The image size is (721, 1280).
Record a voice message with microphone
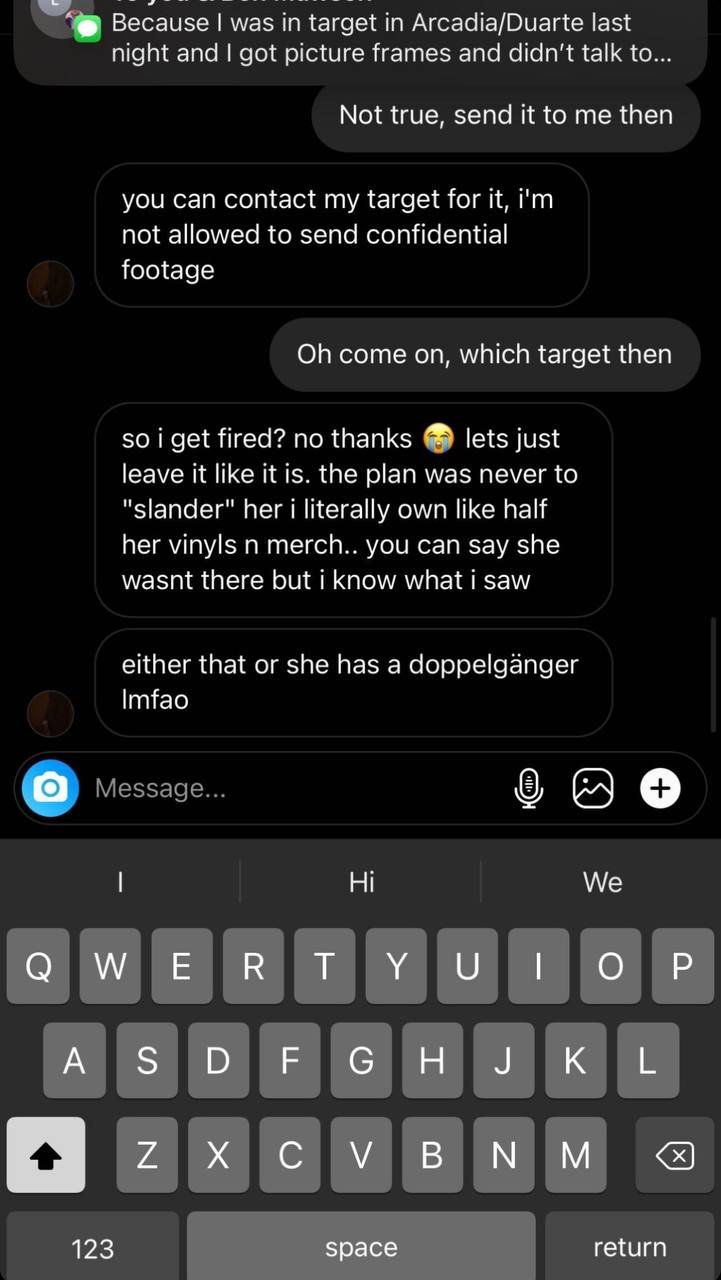529,788
